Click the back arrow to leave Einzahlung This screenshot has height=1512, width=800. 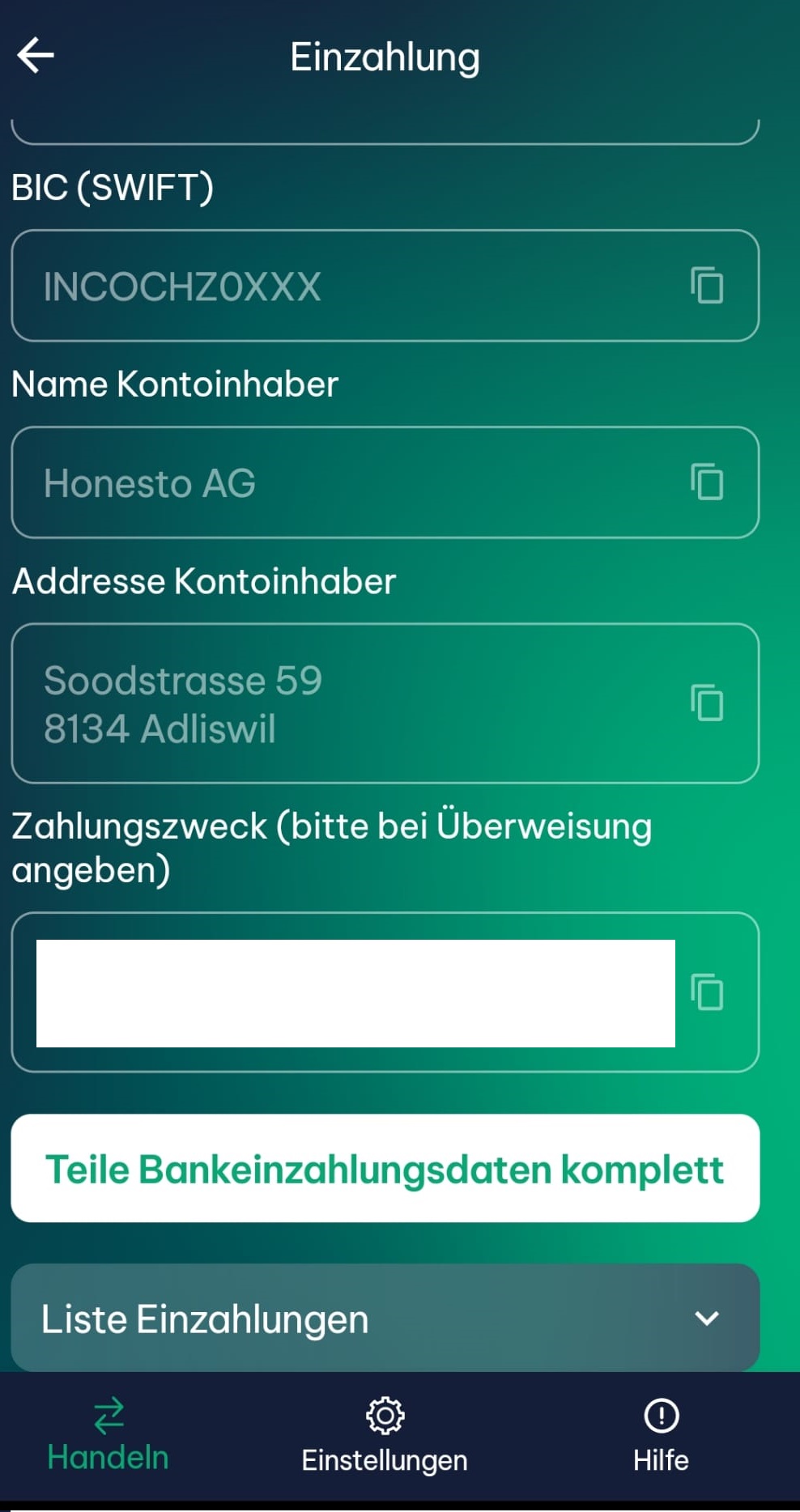point(35,55)
